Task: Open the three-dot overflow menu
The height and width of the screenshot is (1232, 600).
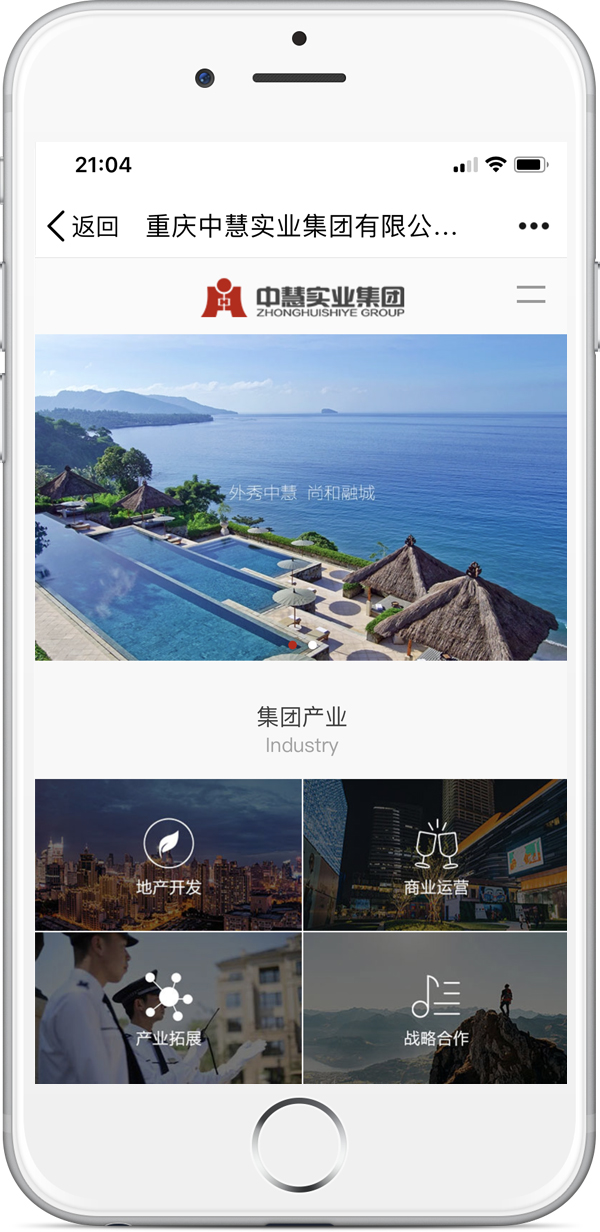Action: 534,227
